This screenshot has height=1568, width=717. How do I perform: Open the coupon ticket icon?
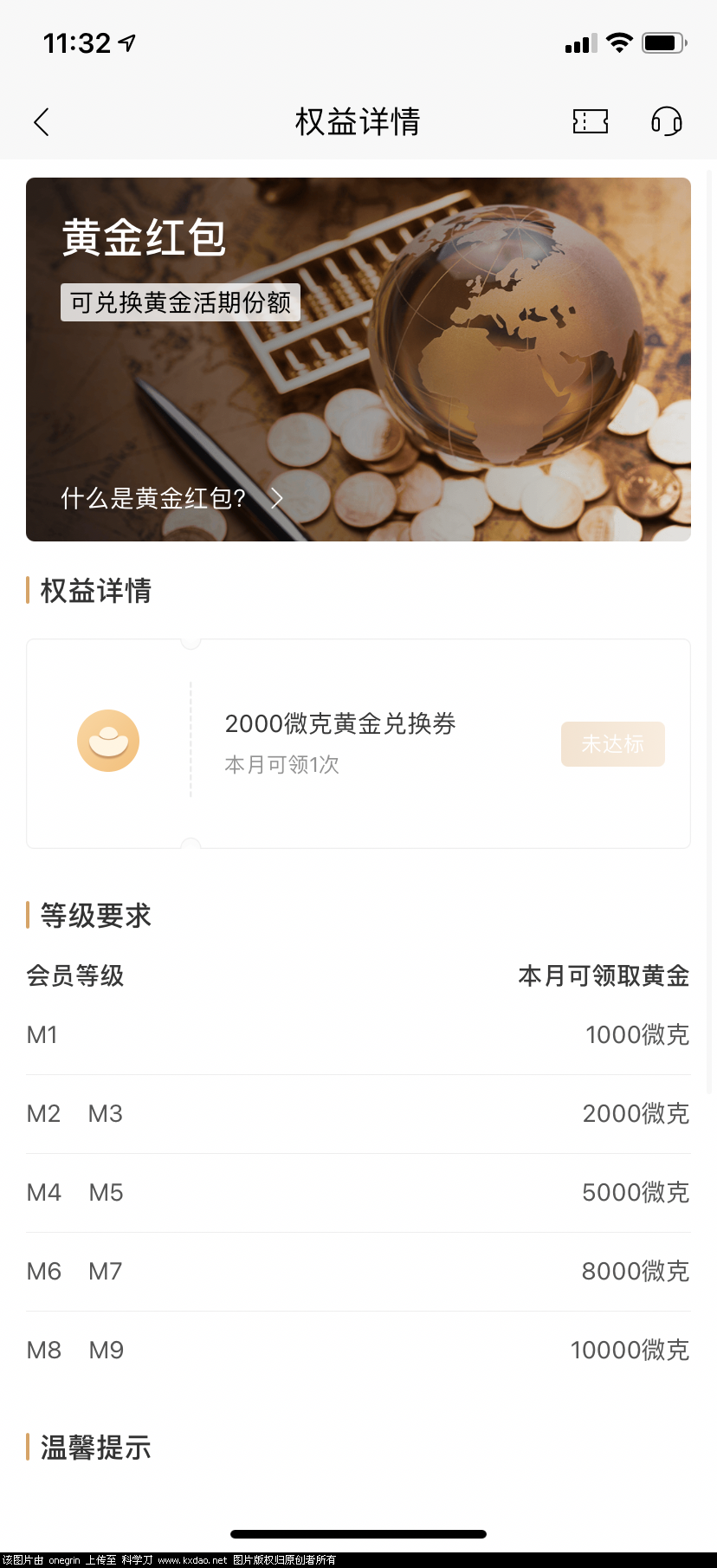[591, 121]
